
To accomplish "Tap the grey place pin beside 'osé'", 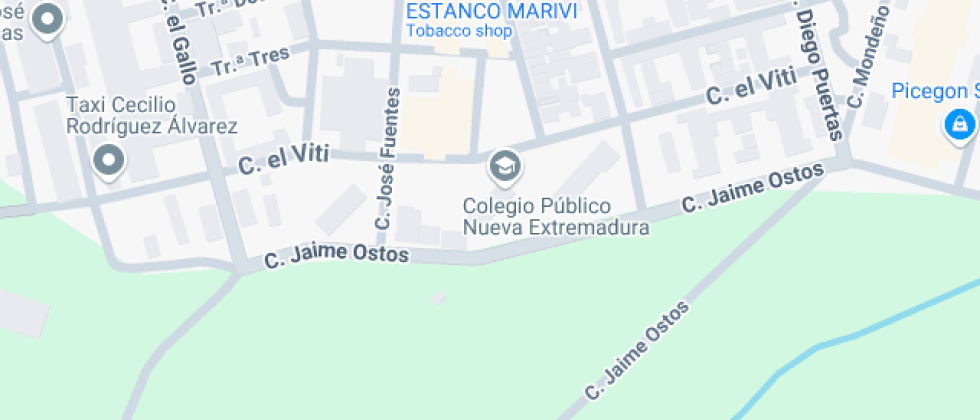I will [x=48, y=21].
